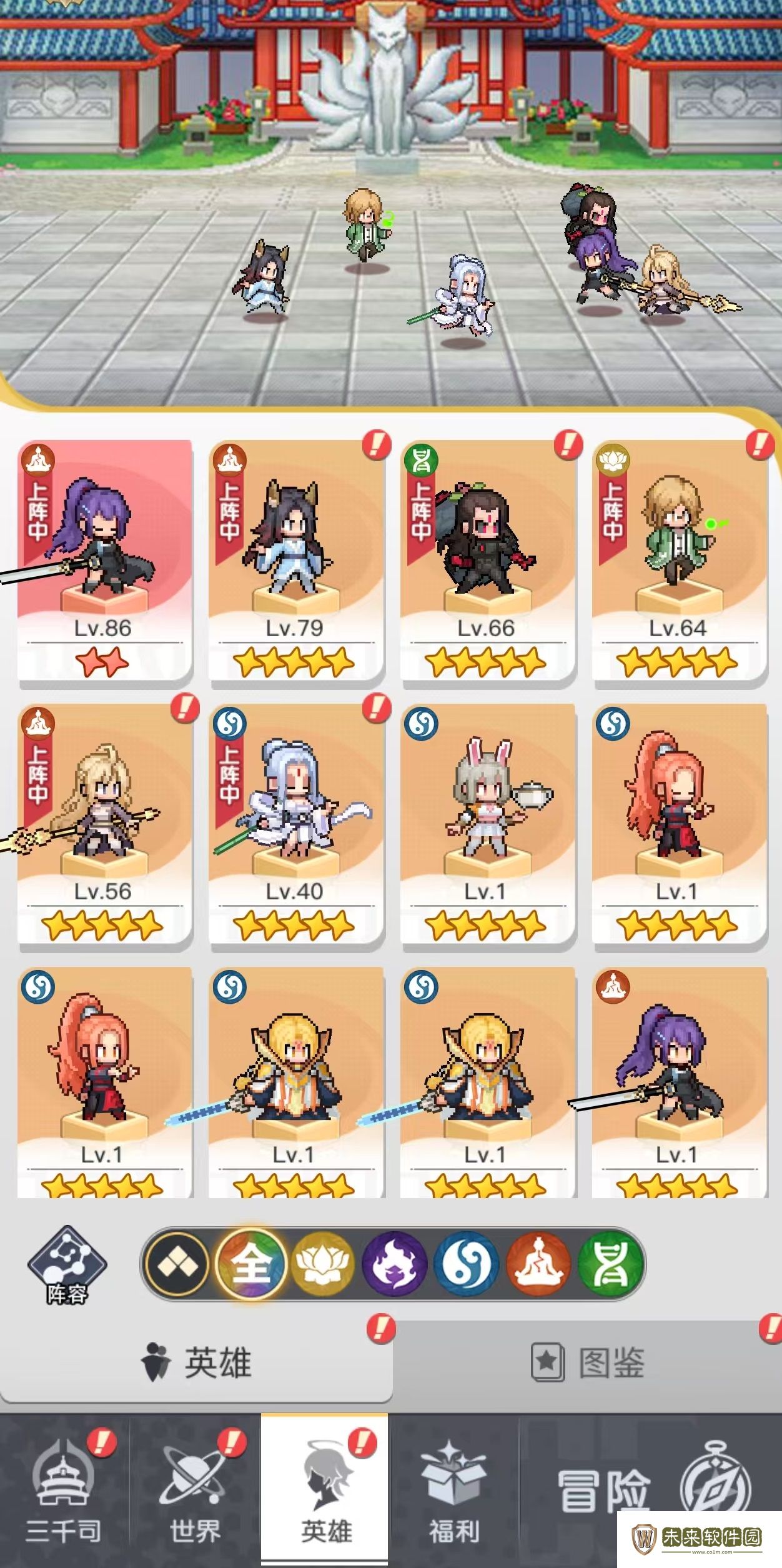The height and width of the screenshot is (1568, 782).
Task: Filter heroes by green DNA faction
Action: click(x=610, y=1264)
